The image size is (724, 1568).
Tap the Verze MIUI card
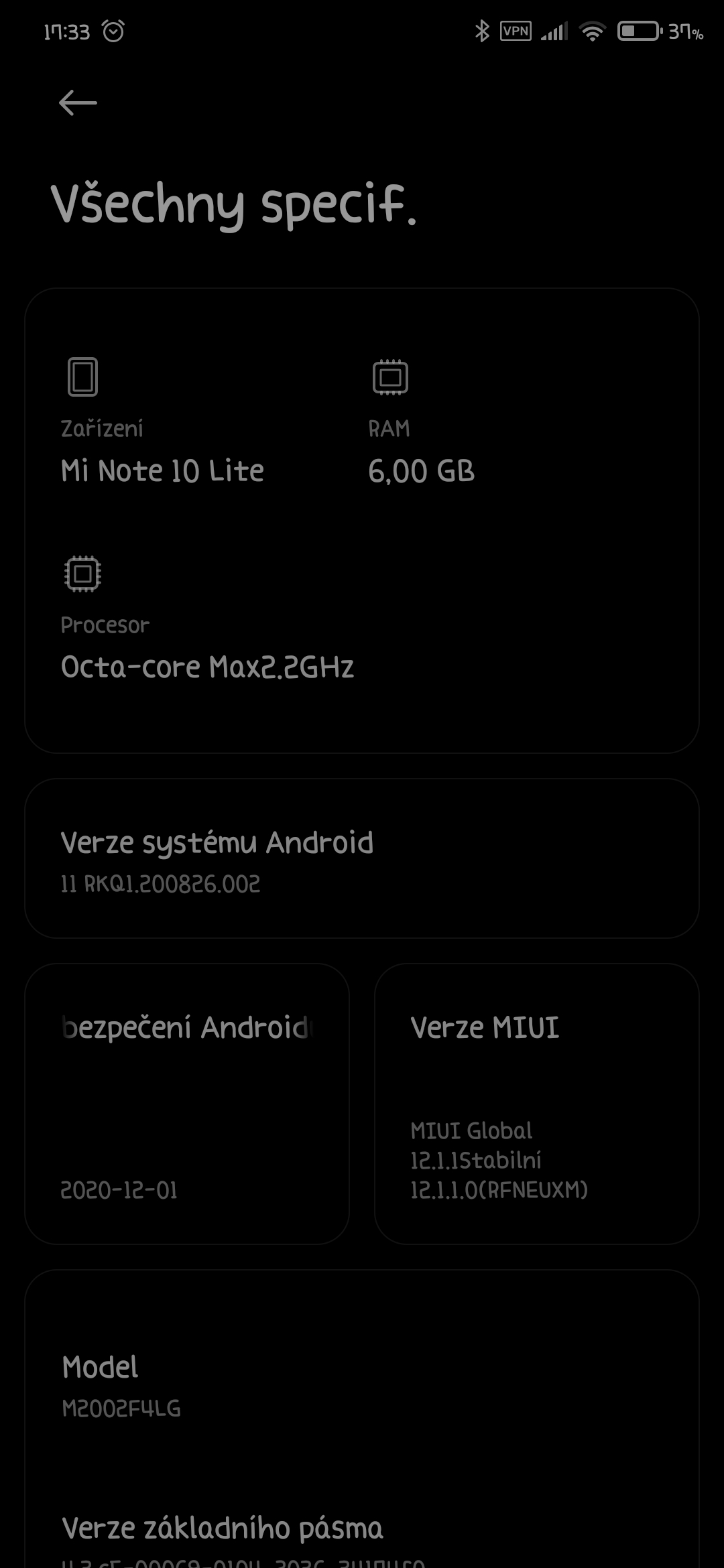(536, 1104)
